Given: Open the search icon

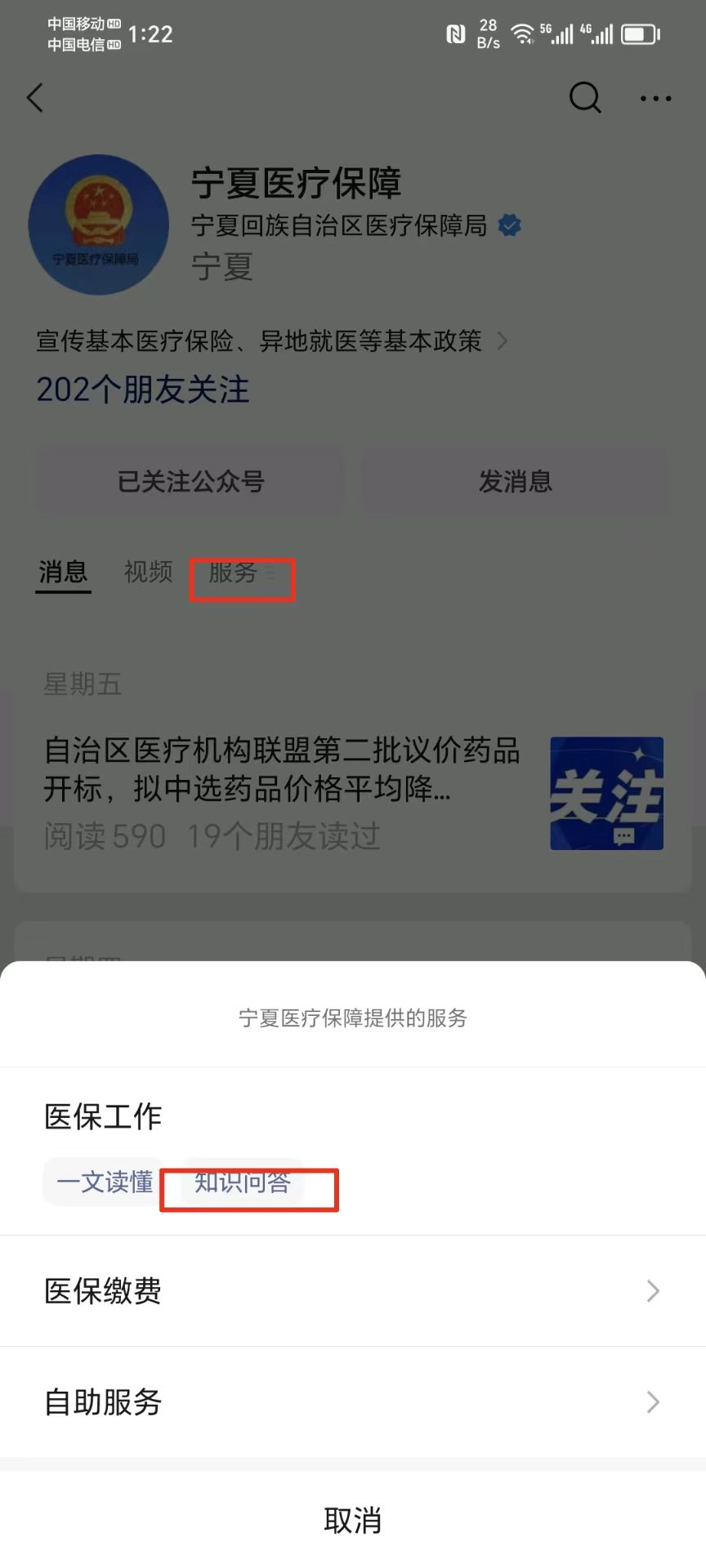Looking at the screenshot, I should 585,97.
